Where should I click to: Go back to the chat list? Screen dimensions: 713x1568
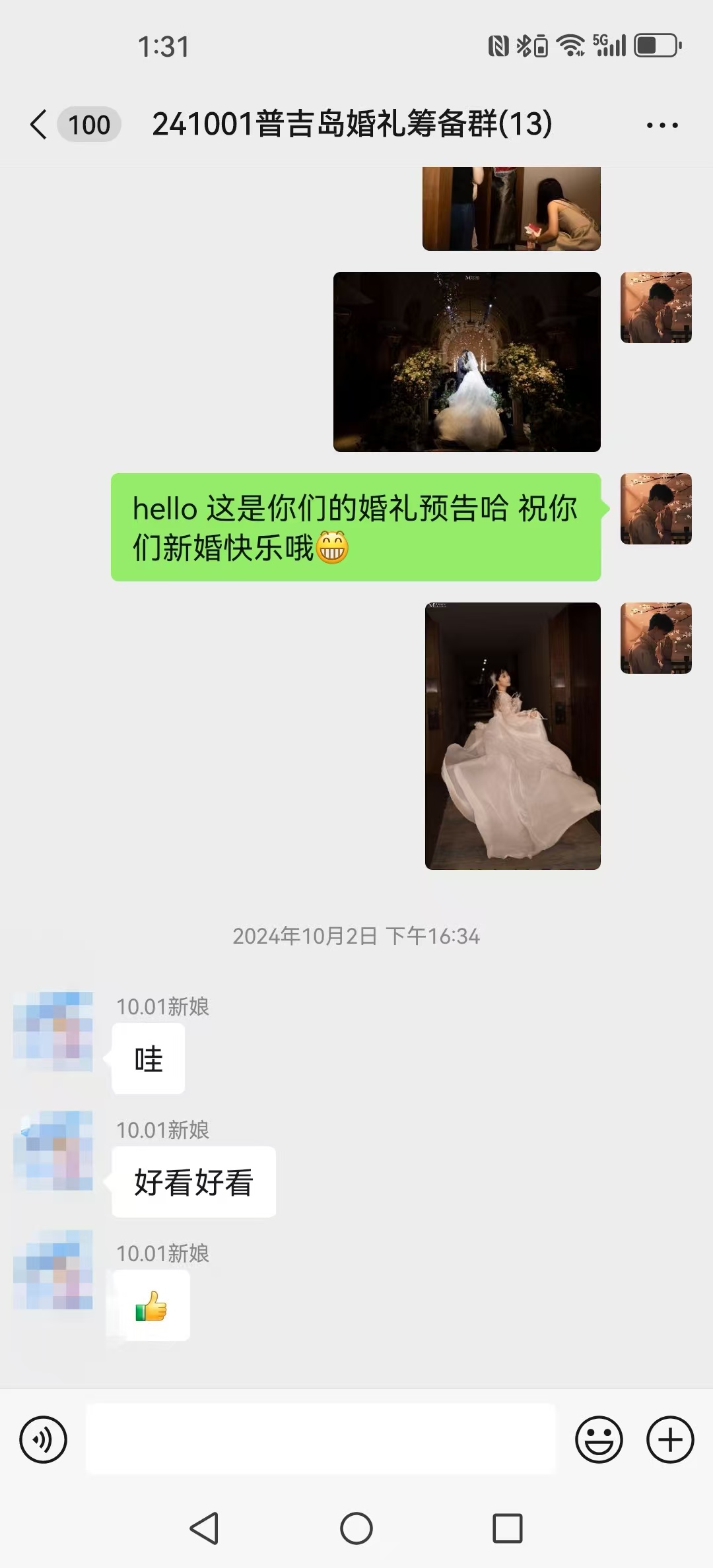click(x=40, y=124)
